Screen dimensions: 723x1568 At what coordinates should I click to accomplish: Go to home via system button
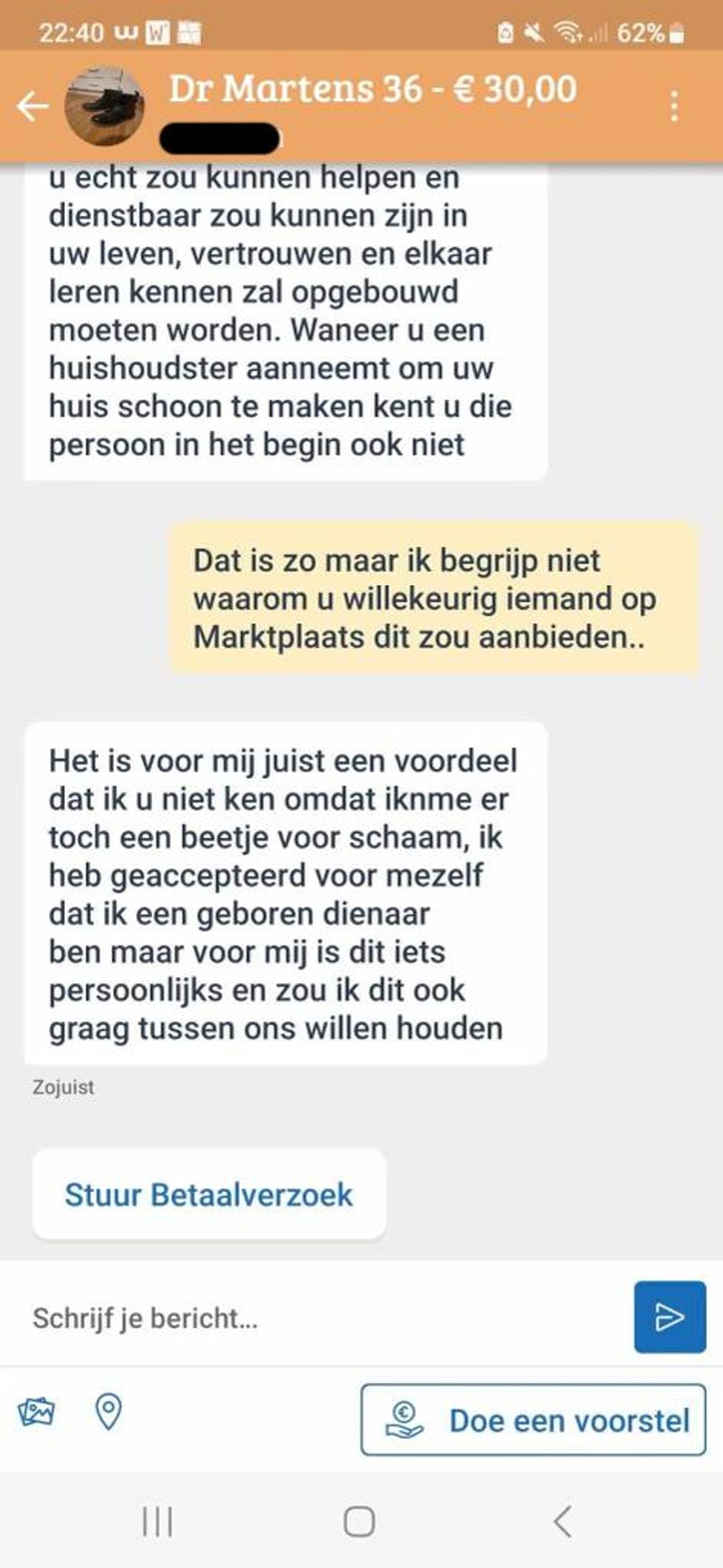[360, 1522]
